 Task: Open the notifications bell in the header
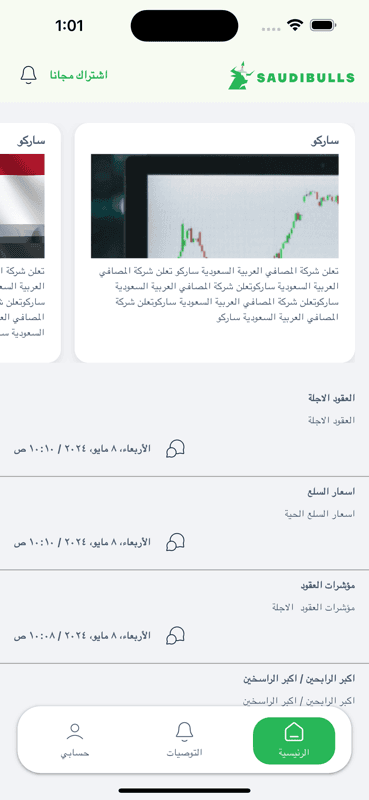tap(29, 76)
